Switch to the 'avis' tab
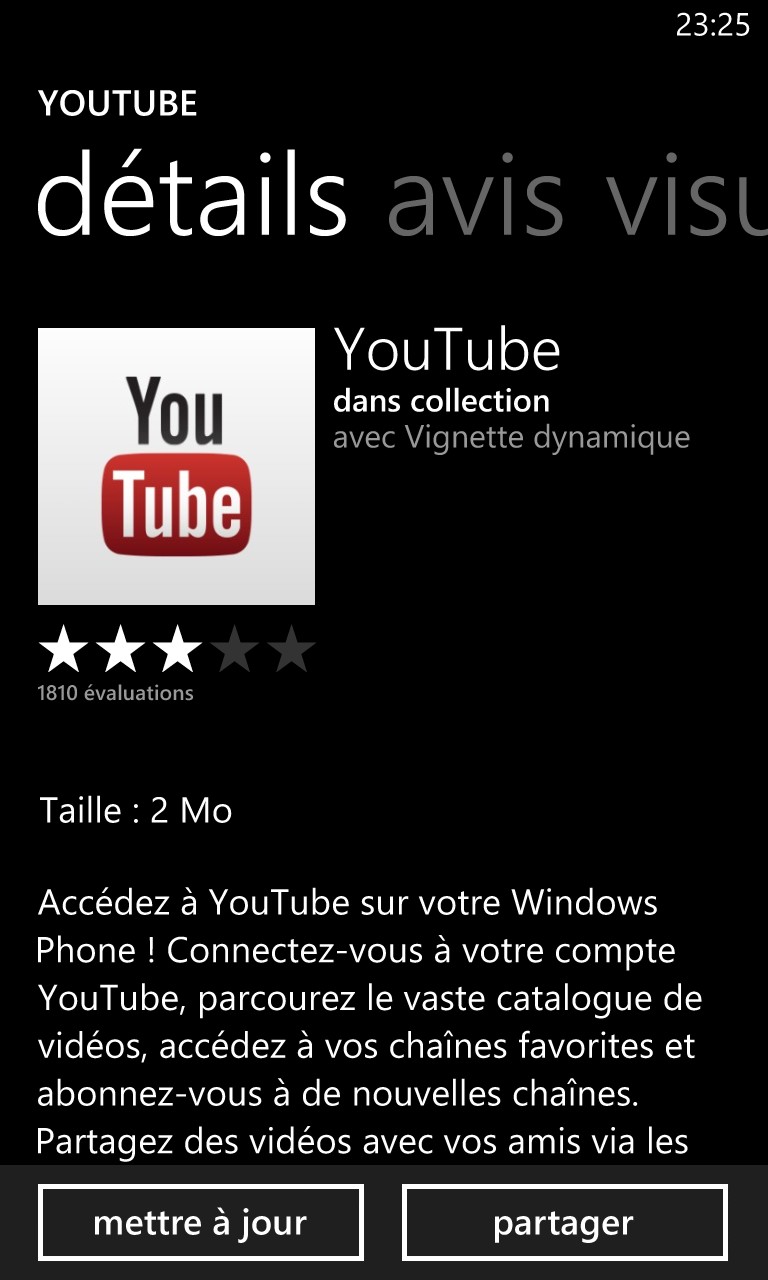The width and height of the screenshot is (768, 1280). coord(475,196)
